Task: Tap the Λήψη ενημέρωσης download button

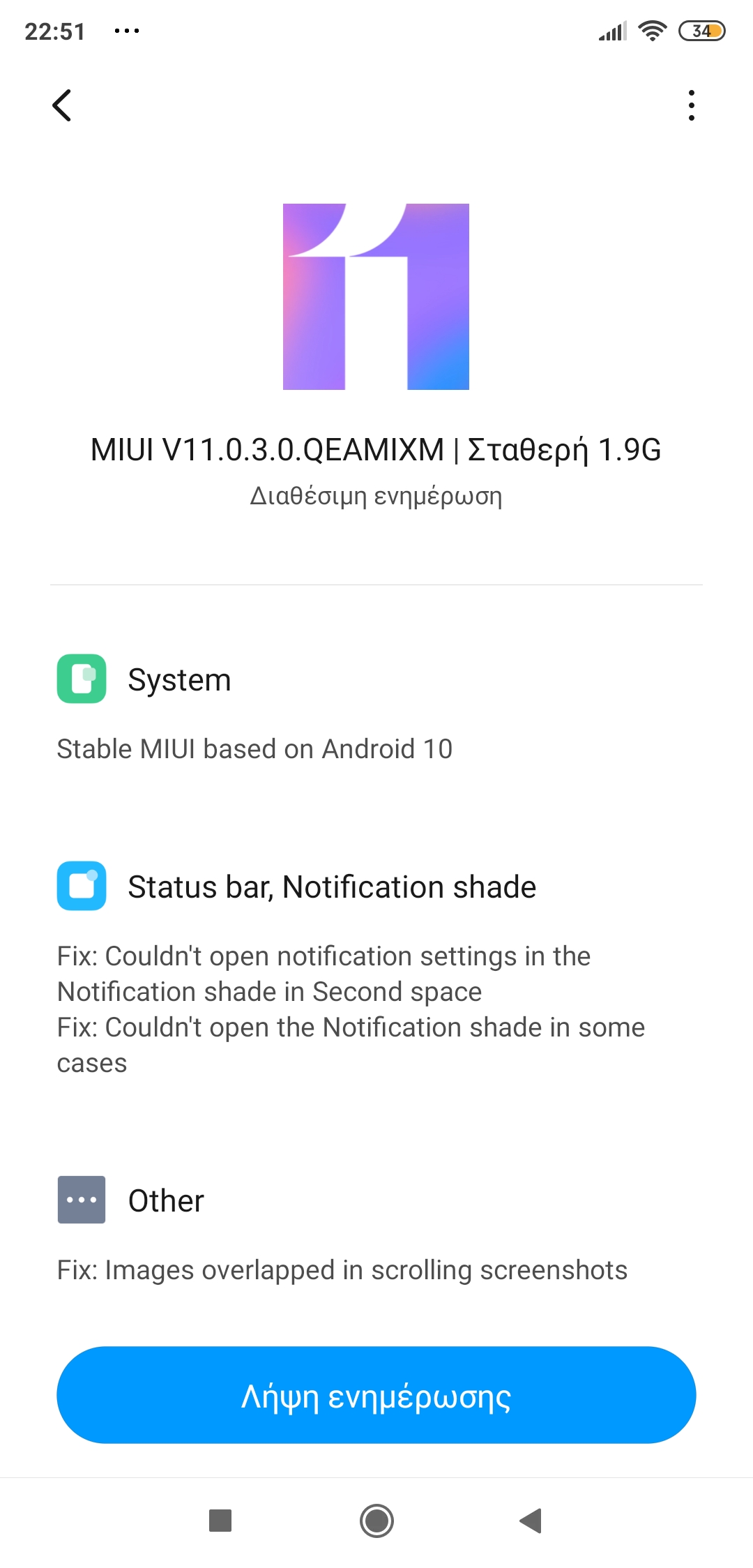Action: (376, 1395)
